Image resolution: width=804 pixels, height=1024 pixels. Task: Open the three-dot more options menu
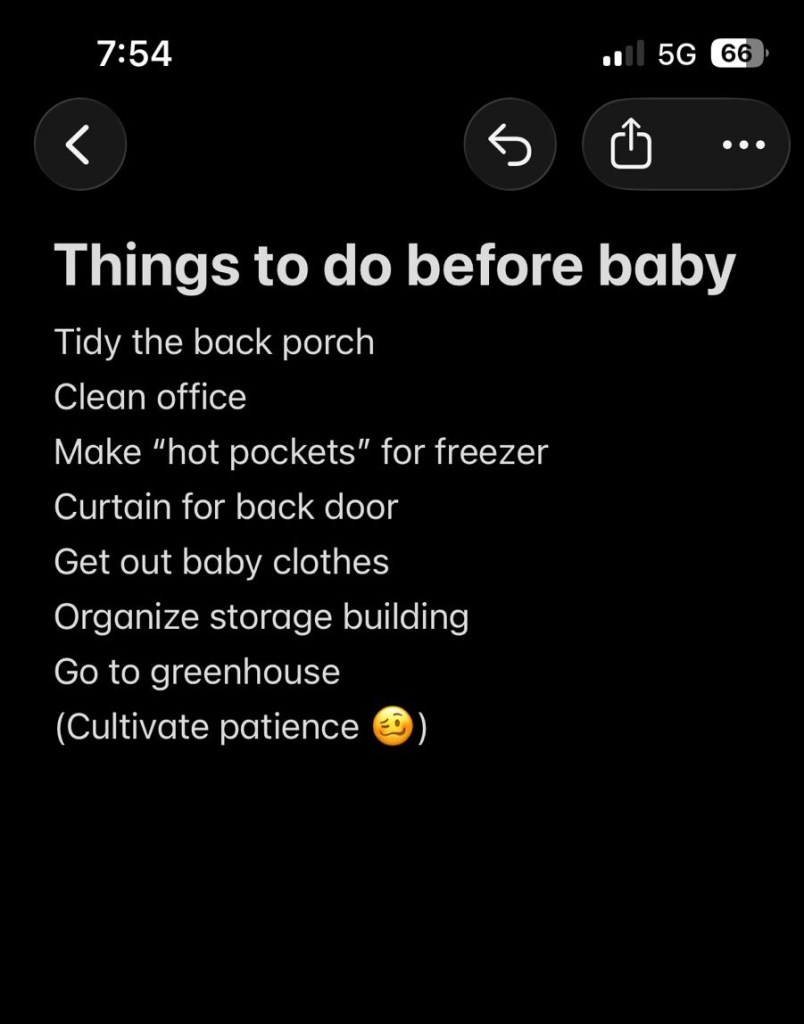click(x=743, y=145)
